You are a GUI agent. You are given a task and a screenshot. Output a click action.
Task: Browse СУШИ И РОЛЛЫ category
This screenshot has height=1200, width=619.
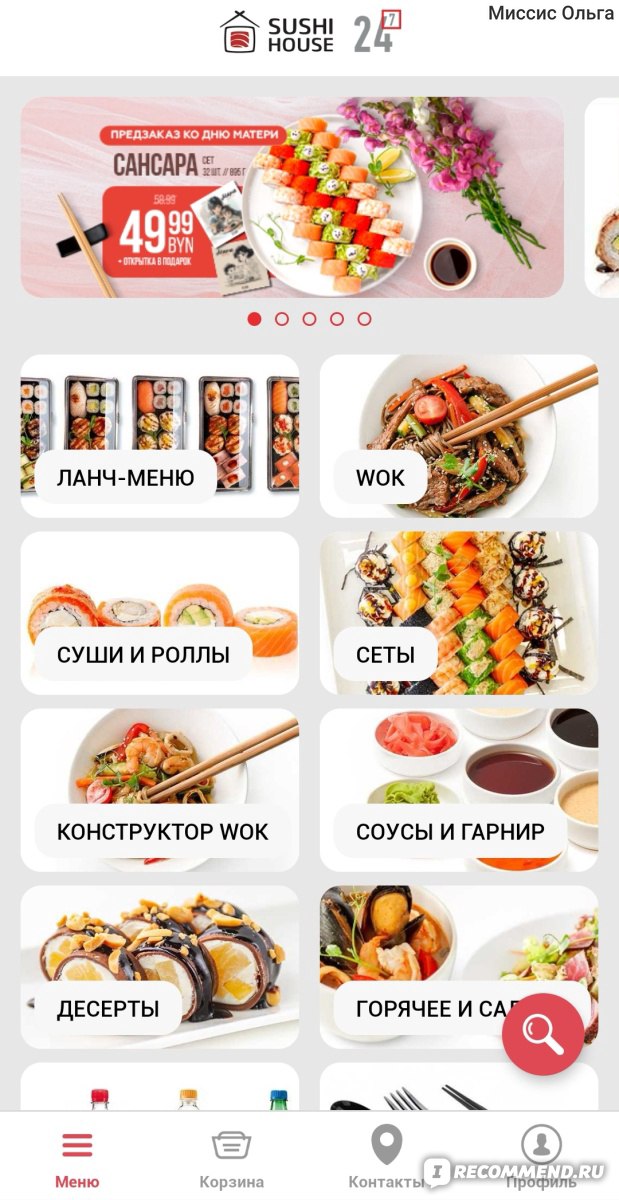(x=159, y=613)
